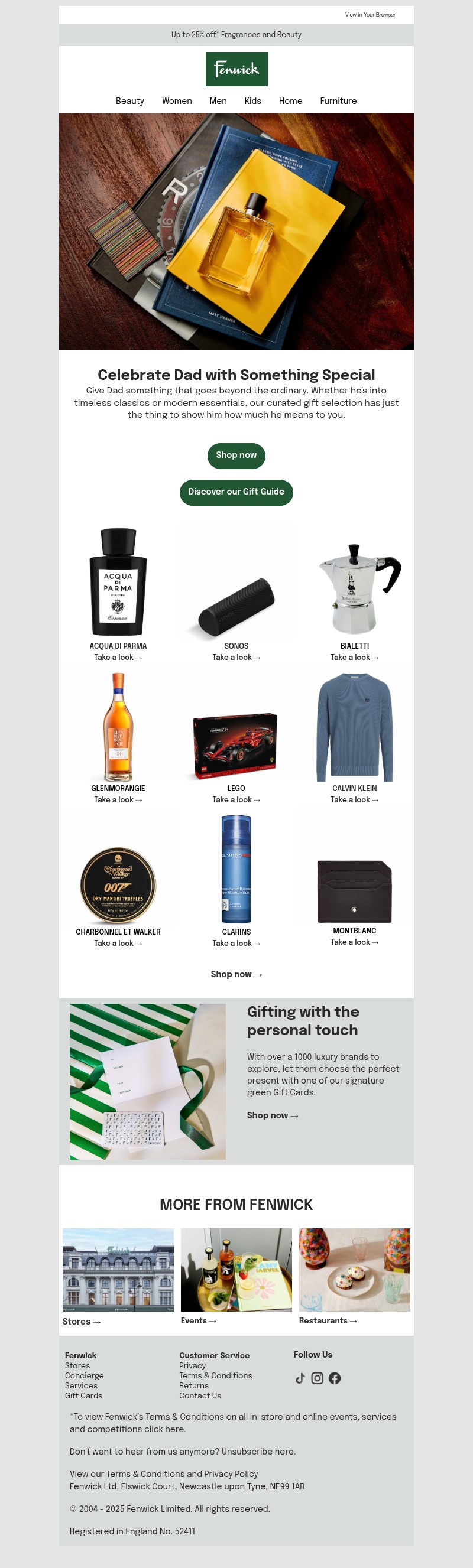Open the Glenmorangie whisky item
This screenshot has height=1568, width=473.
(x=118, y=727)
